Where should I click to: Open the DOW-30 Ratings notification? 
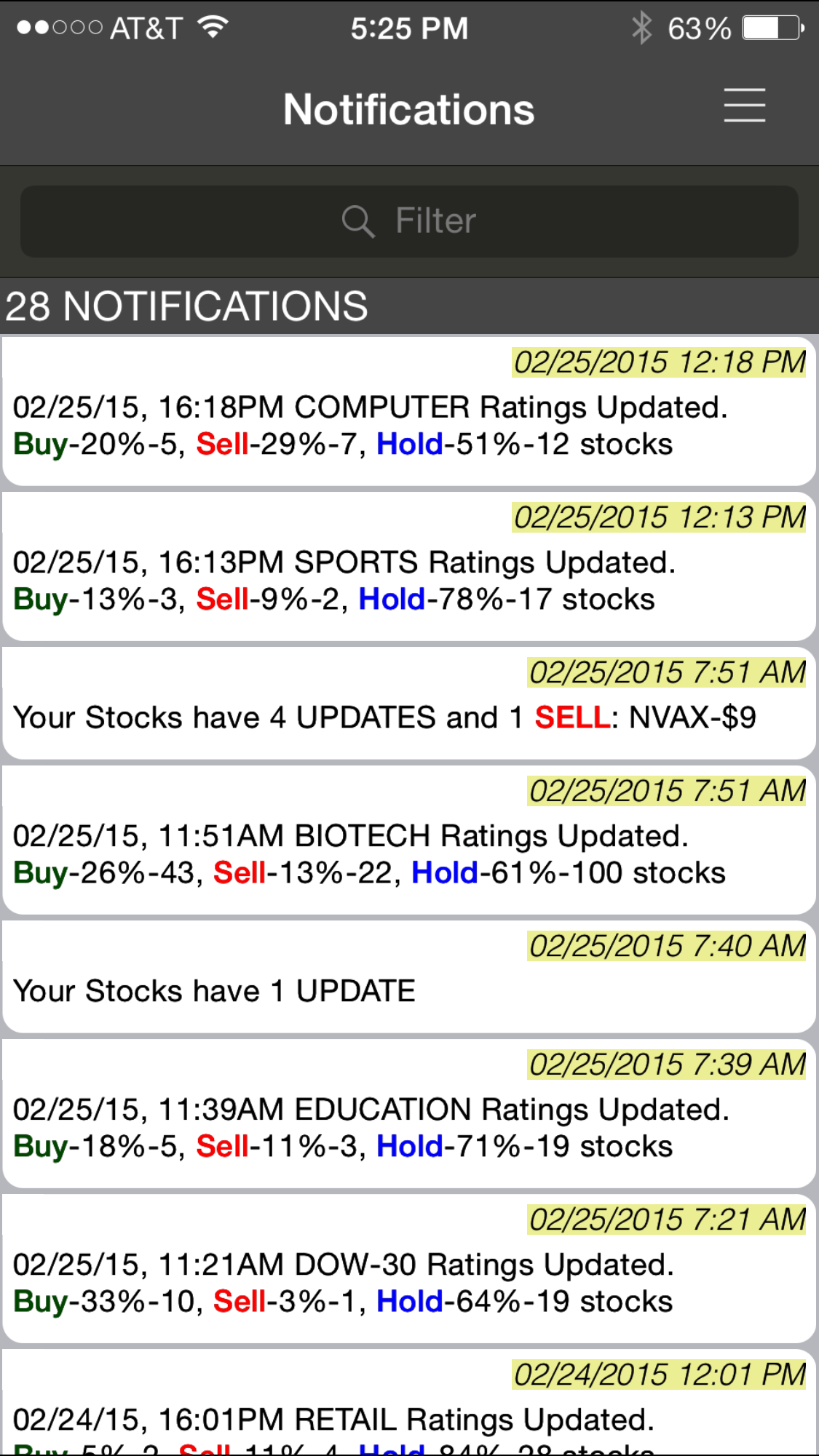click(x=409, y=1266)
